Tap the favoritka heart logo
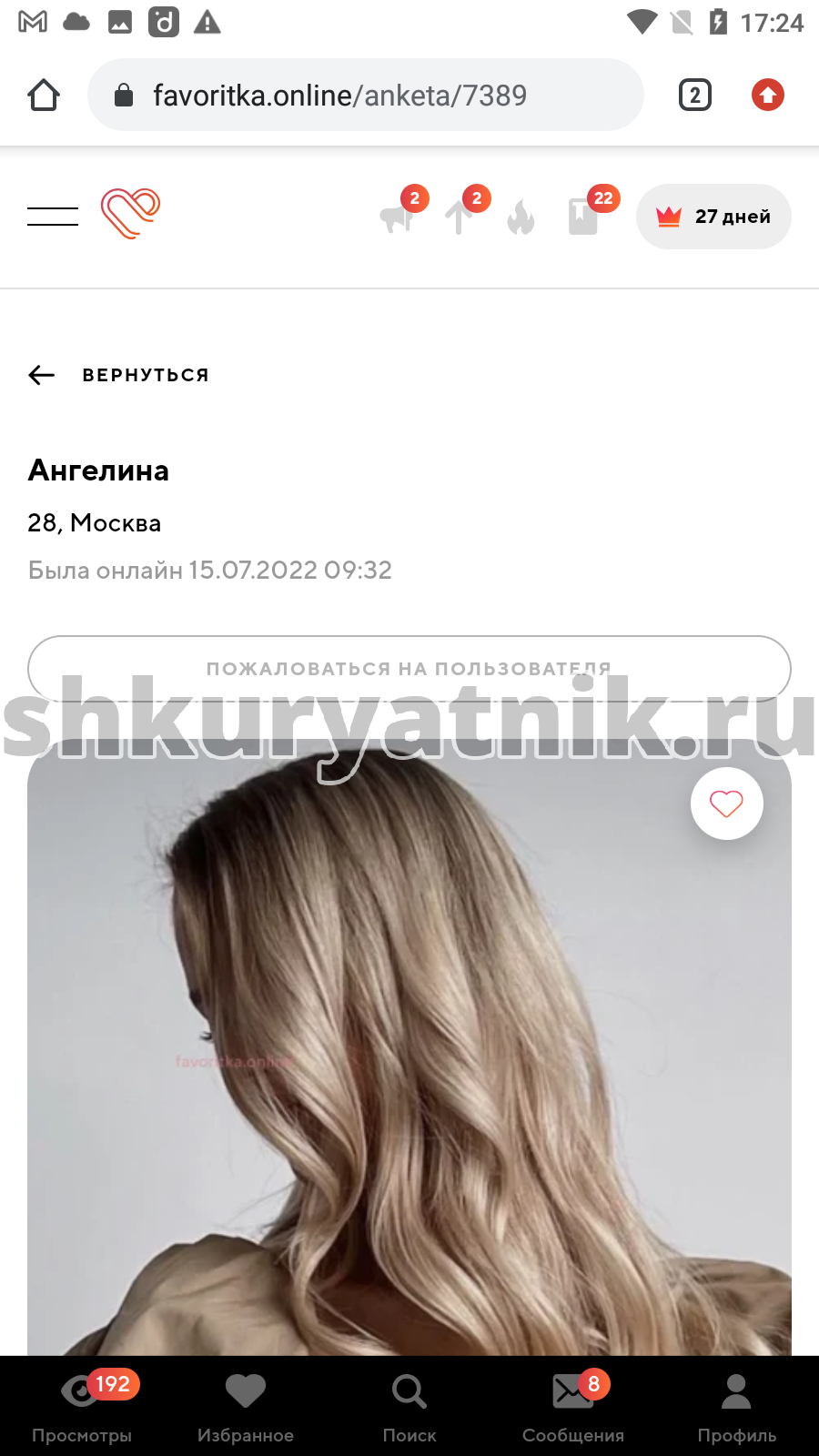 click(x=131, y=214)
